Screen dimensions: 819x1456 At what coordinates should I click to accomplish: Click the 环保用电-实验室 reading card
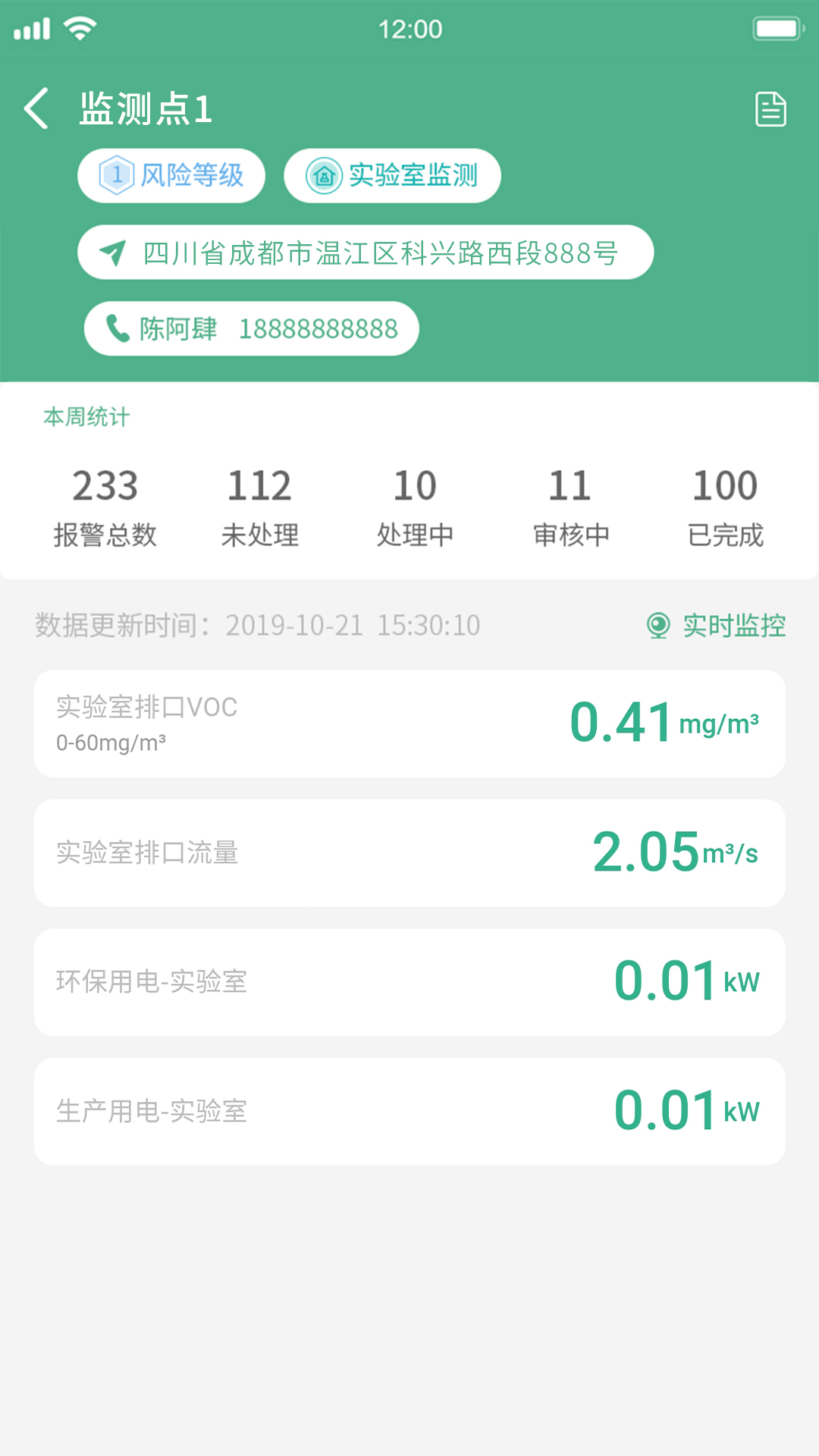pyautogui.click(x=409, y=981)
